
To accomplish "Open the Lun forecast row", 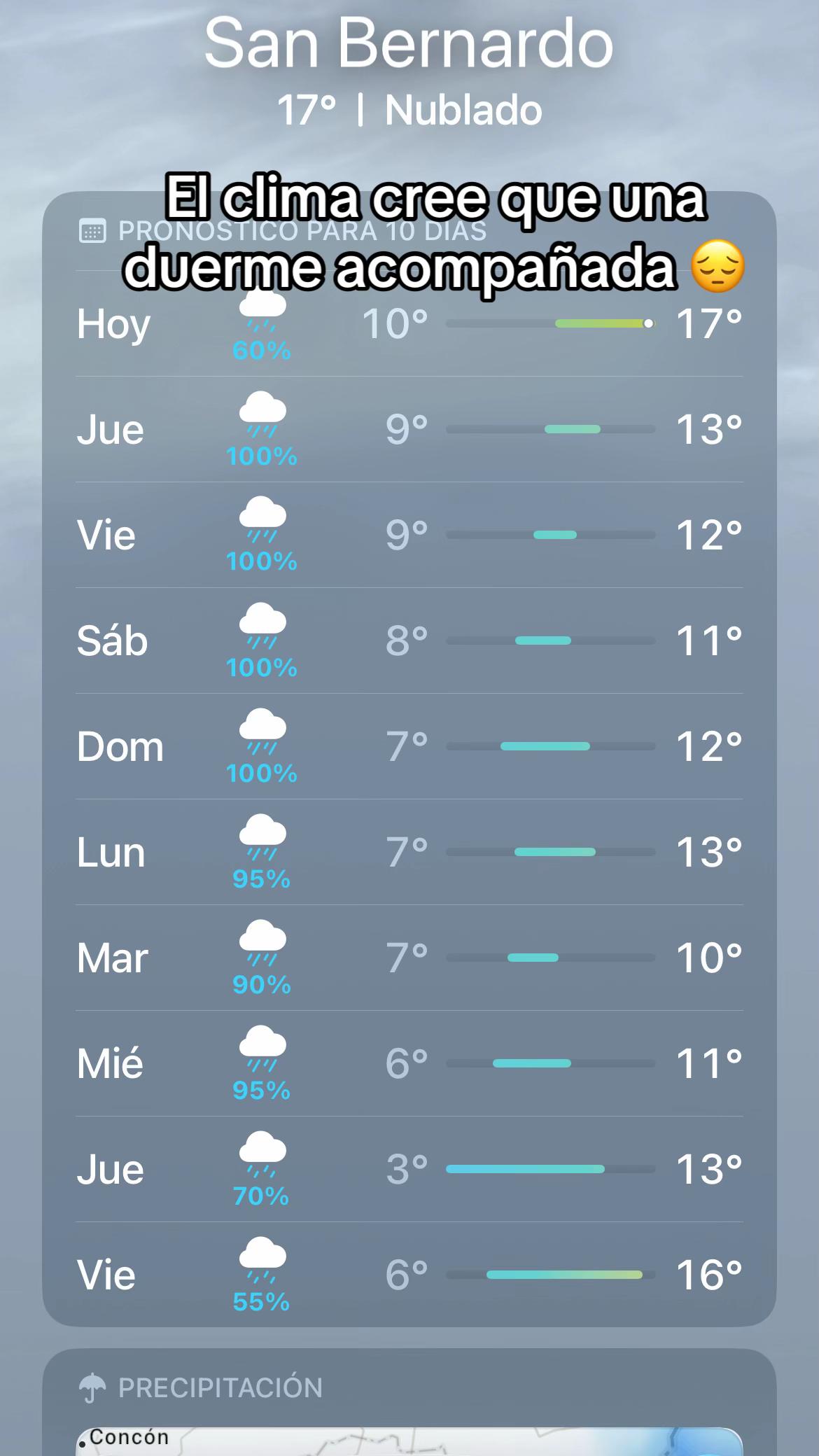I will coord(409,853).
